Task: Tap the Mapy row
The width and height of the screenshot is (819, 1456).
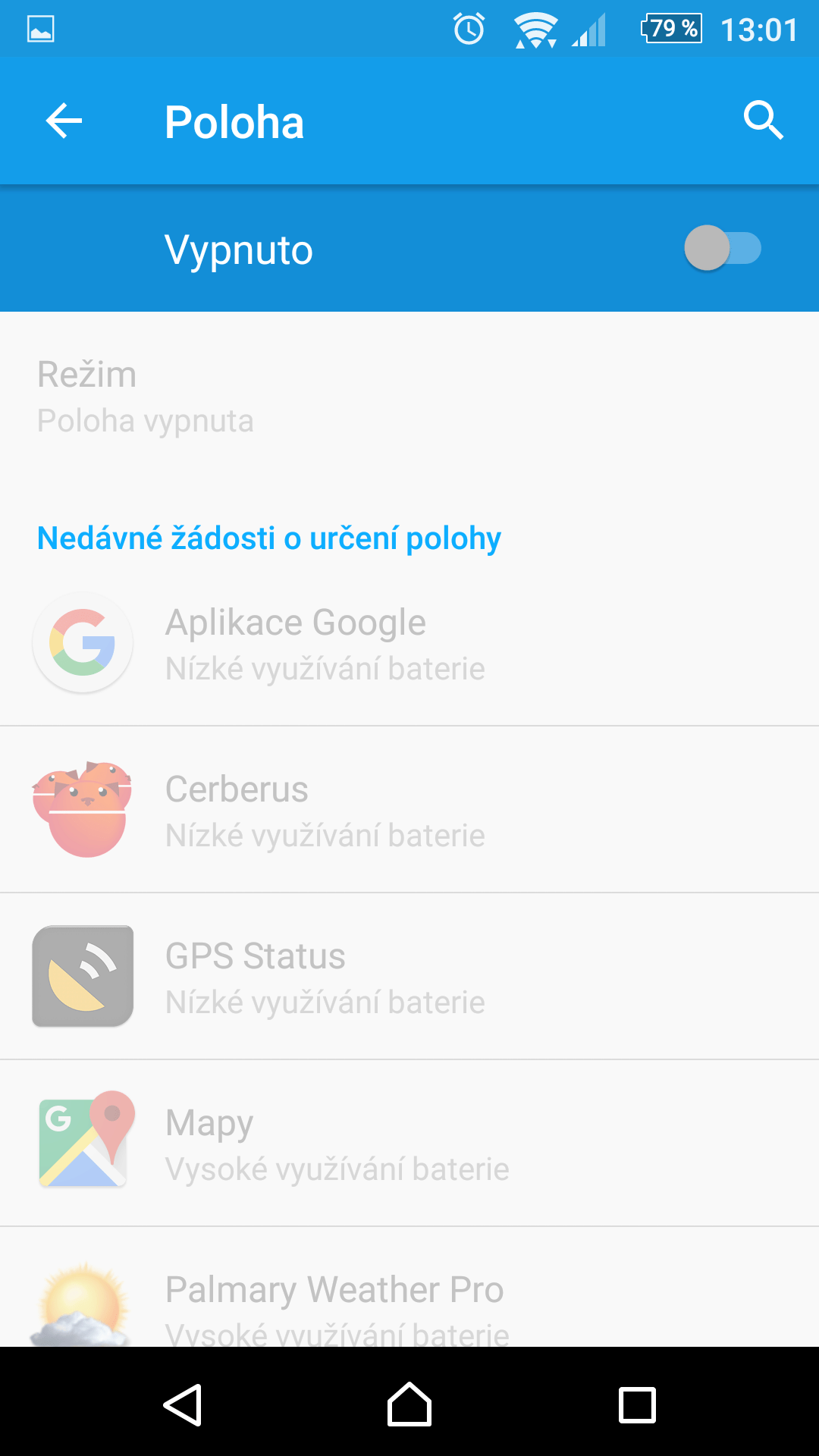Action: point(409,1144)
